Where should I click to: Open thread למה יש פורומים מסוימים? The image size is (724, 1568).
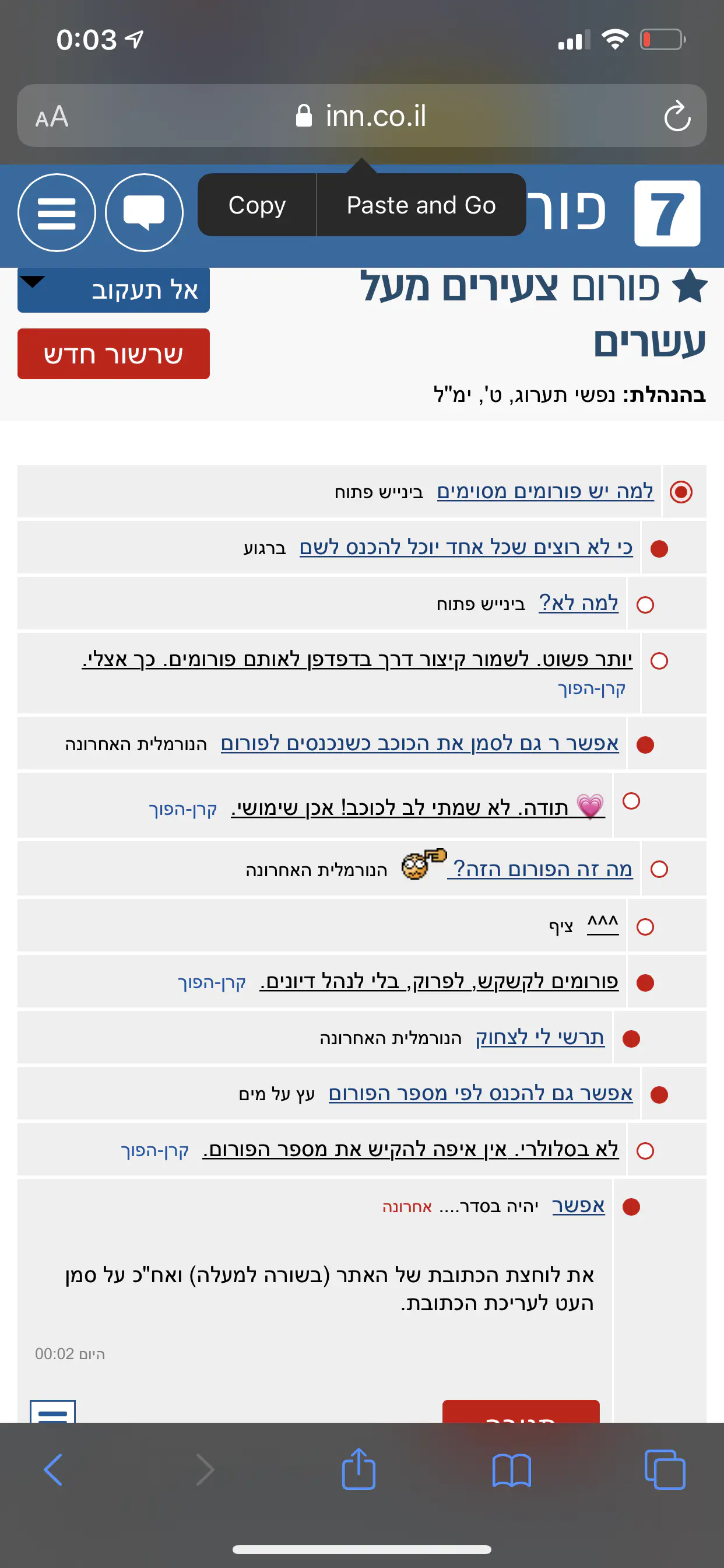coord(544,491)
